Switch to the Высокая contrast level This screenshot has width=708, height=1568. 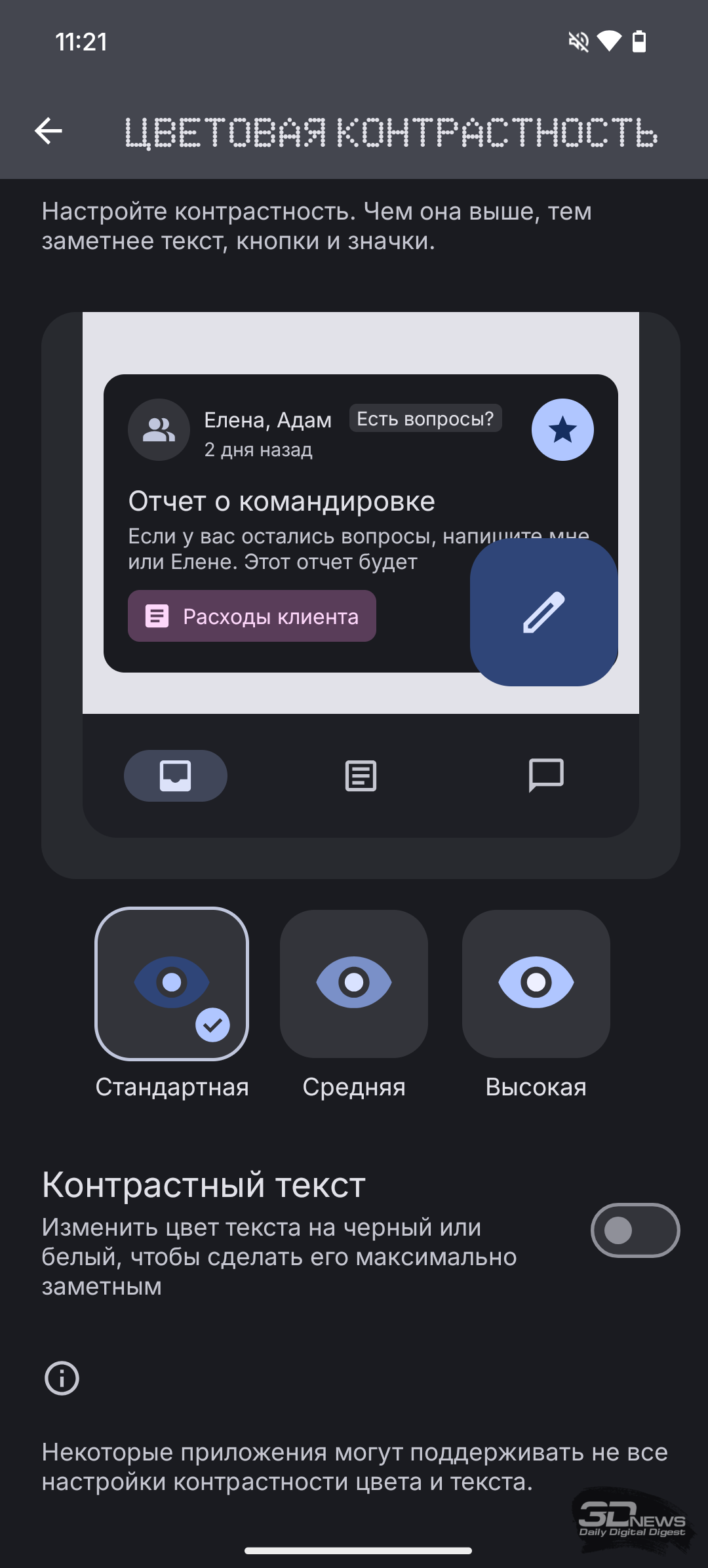click(536, 984)
